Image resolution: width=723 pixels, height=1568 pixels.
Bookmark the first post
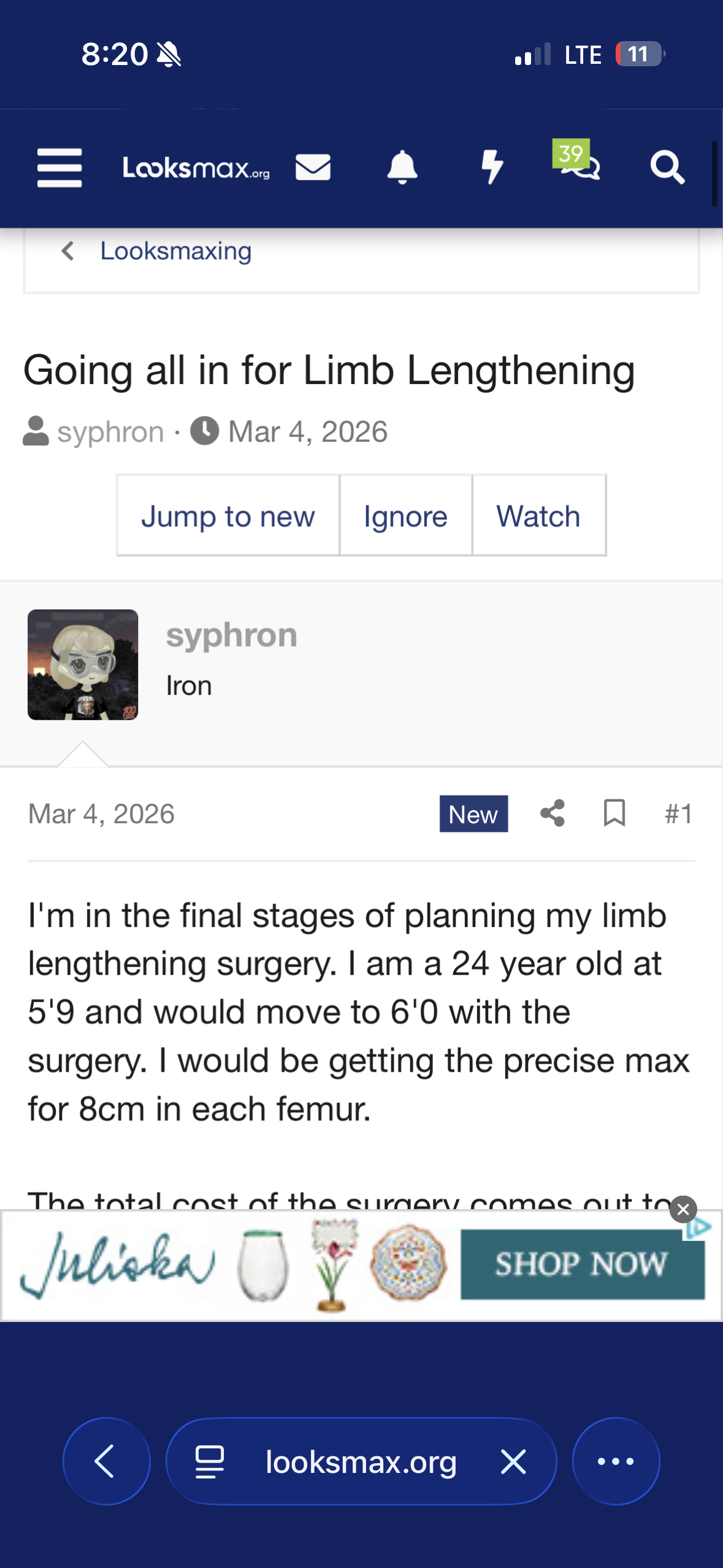(x=614, y=813)
